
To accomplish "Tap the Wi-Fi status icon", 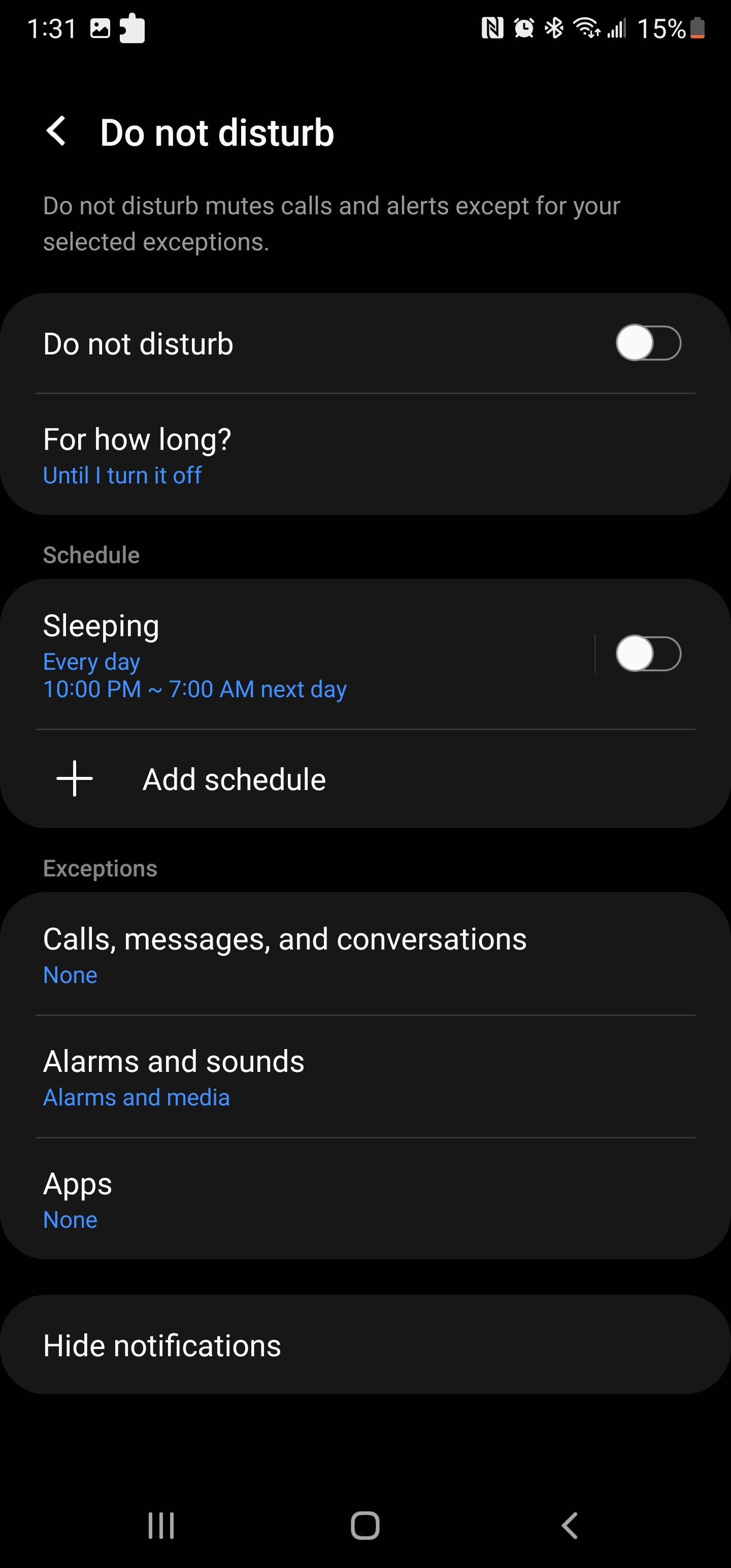I will [x=586, y=27].
